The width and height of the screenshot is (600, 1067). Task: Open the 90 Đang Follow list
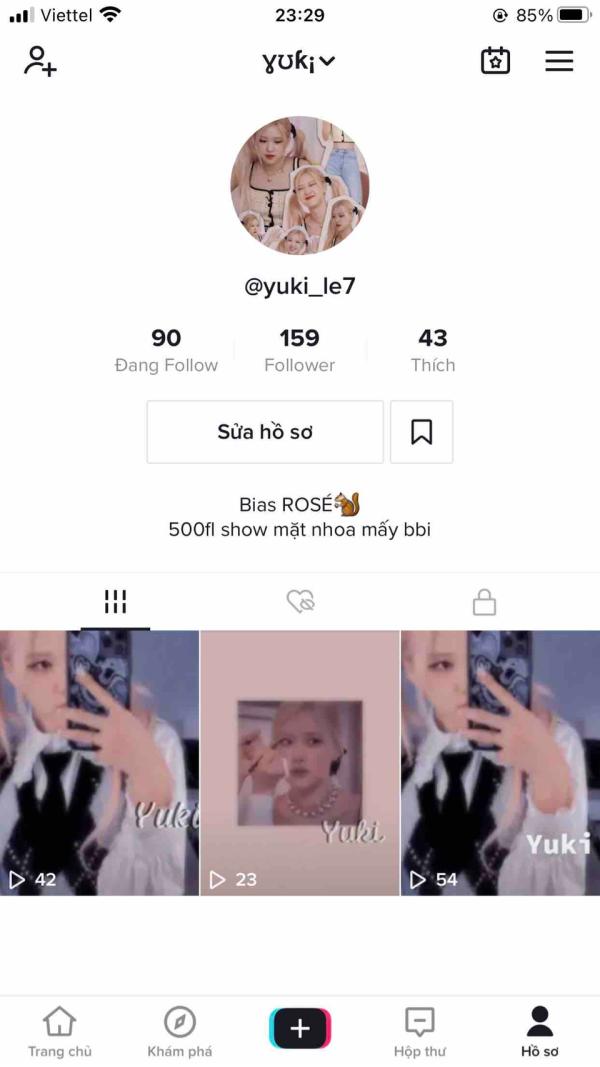coord(166,350)
